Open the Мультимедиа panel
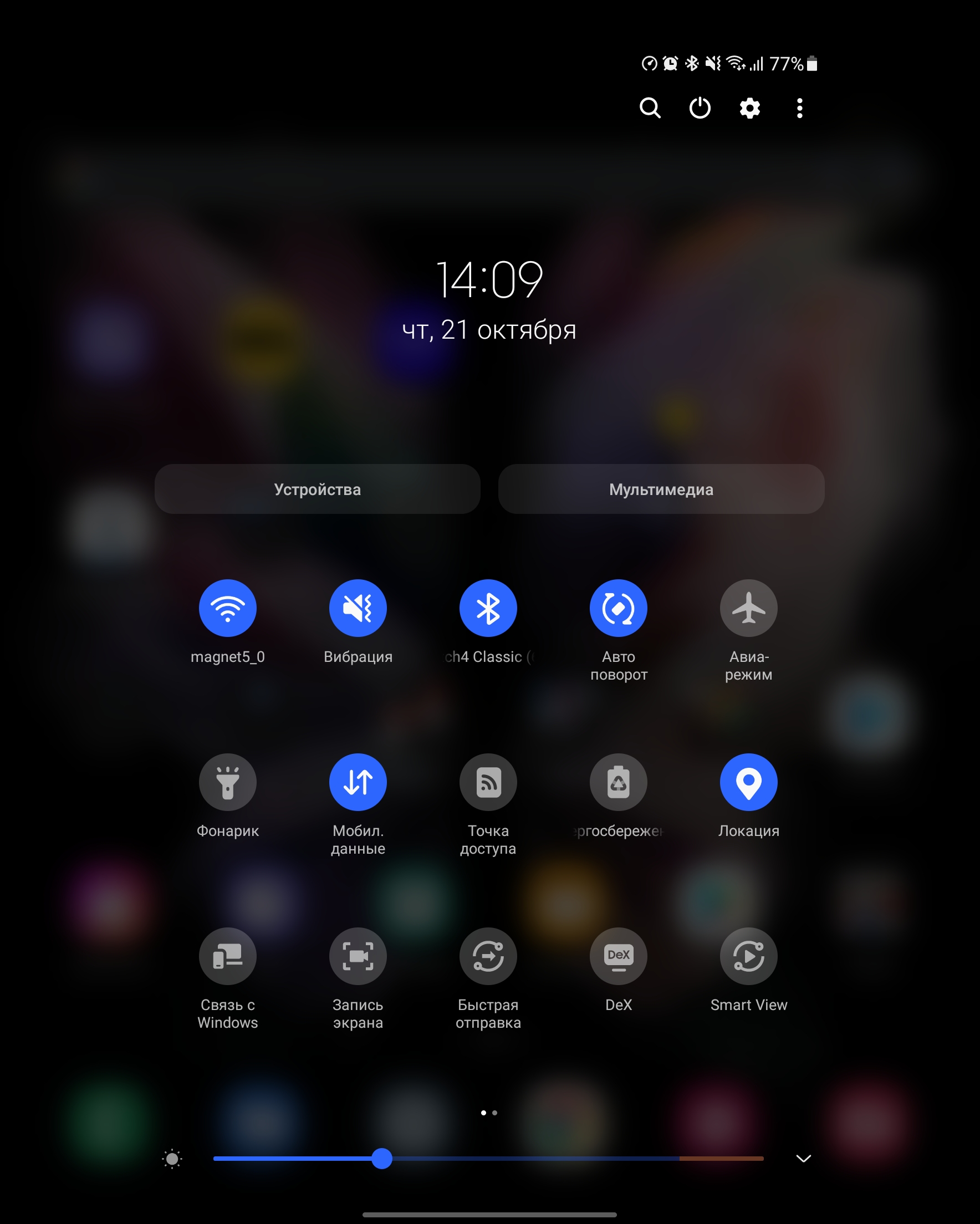980x1224 pixels. point(661,489)
